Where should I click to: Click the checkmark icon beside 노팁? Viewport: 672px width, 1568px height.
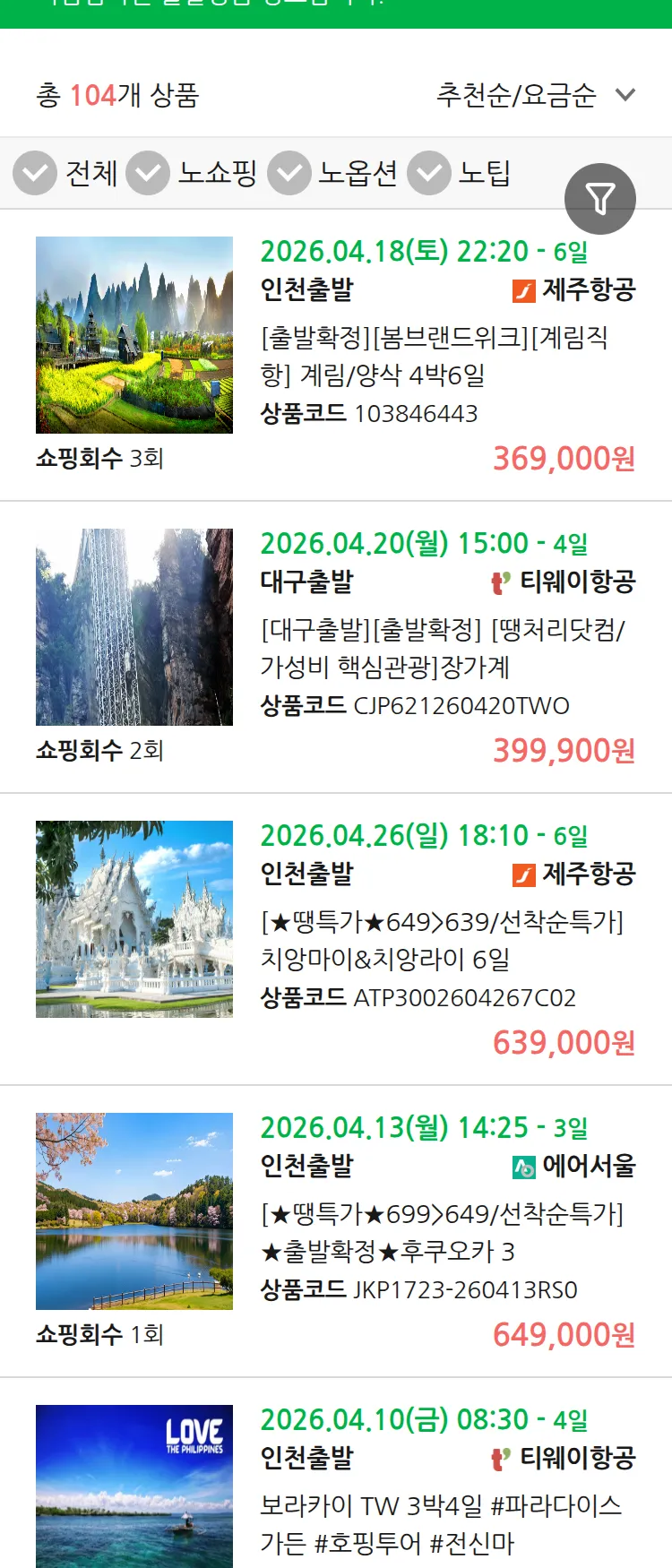coord(429,172)
